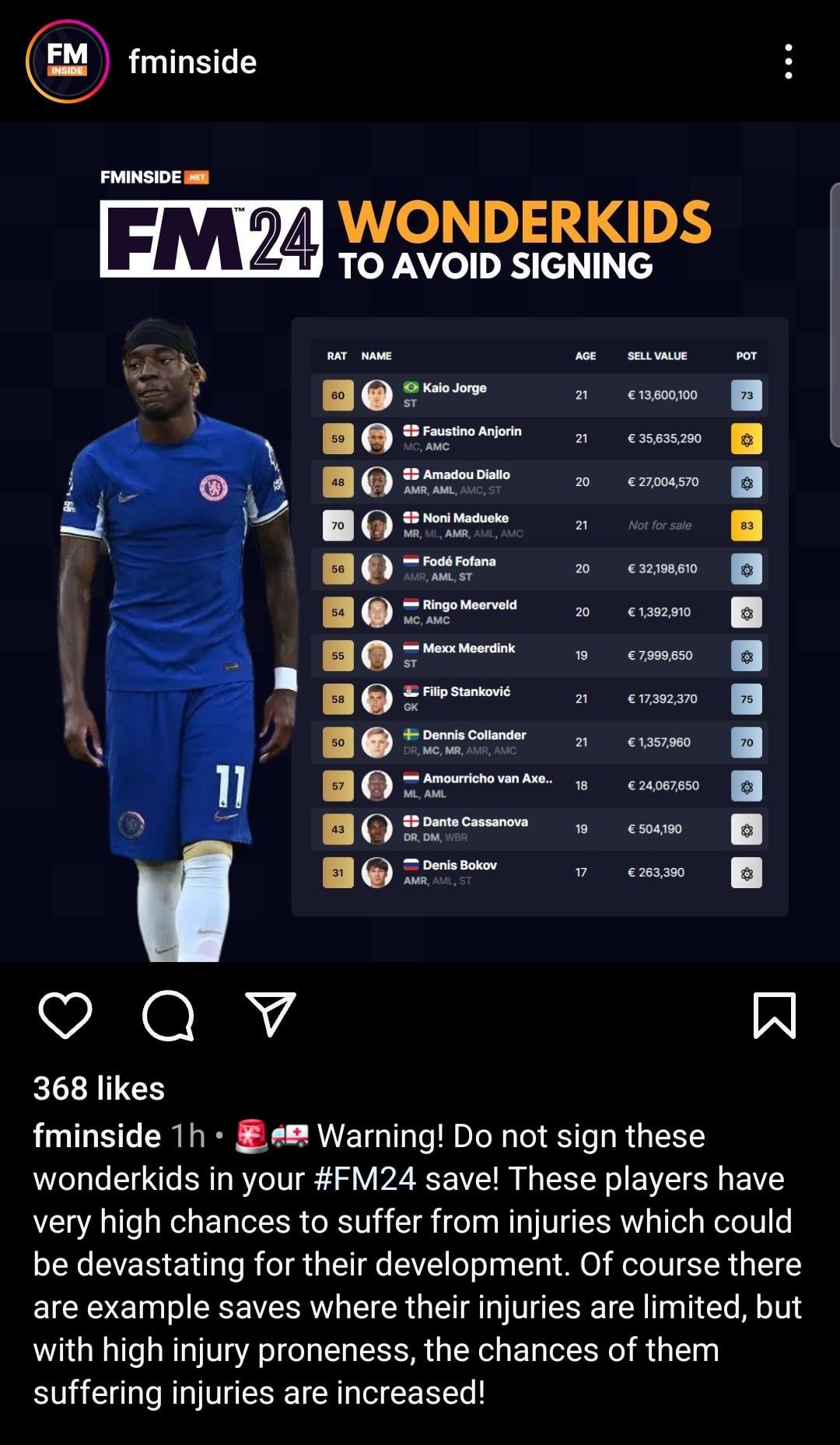This screenshot has width=840, height=1445.
Task: Open the FM24 wonderkids post image
Action: (x=420, y=542)
